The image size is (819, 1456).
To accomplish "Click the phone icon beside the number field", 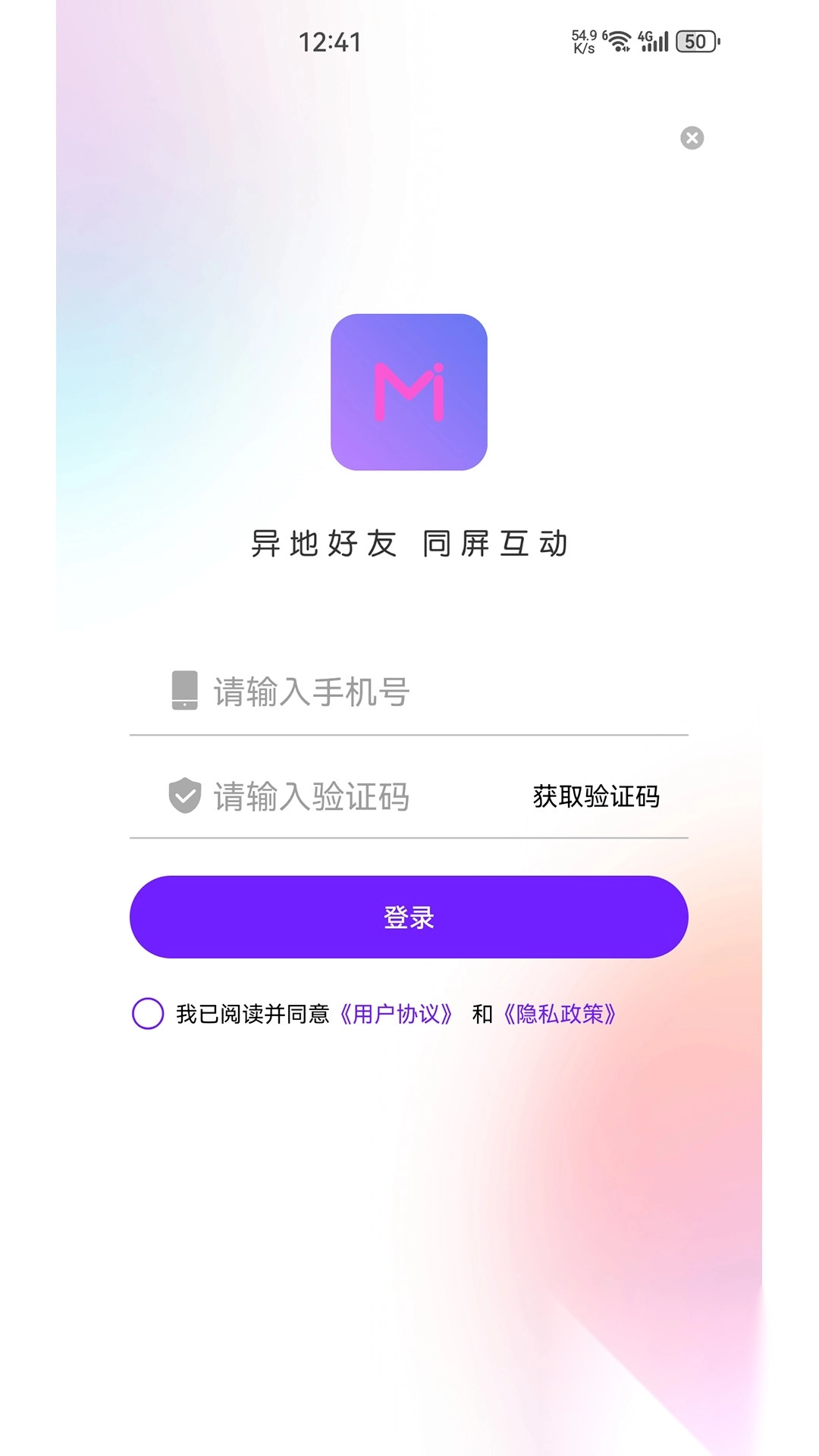I will point(184,691).
